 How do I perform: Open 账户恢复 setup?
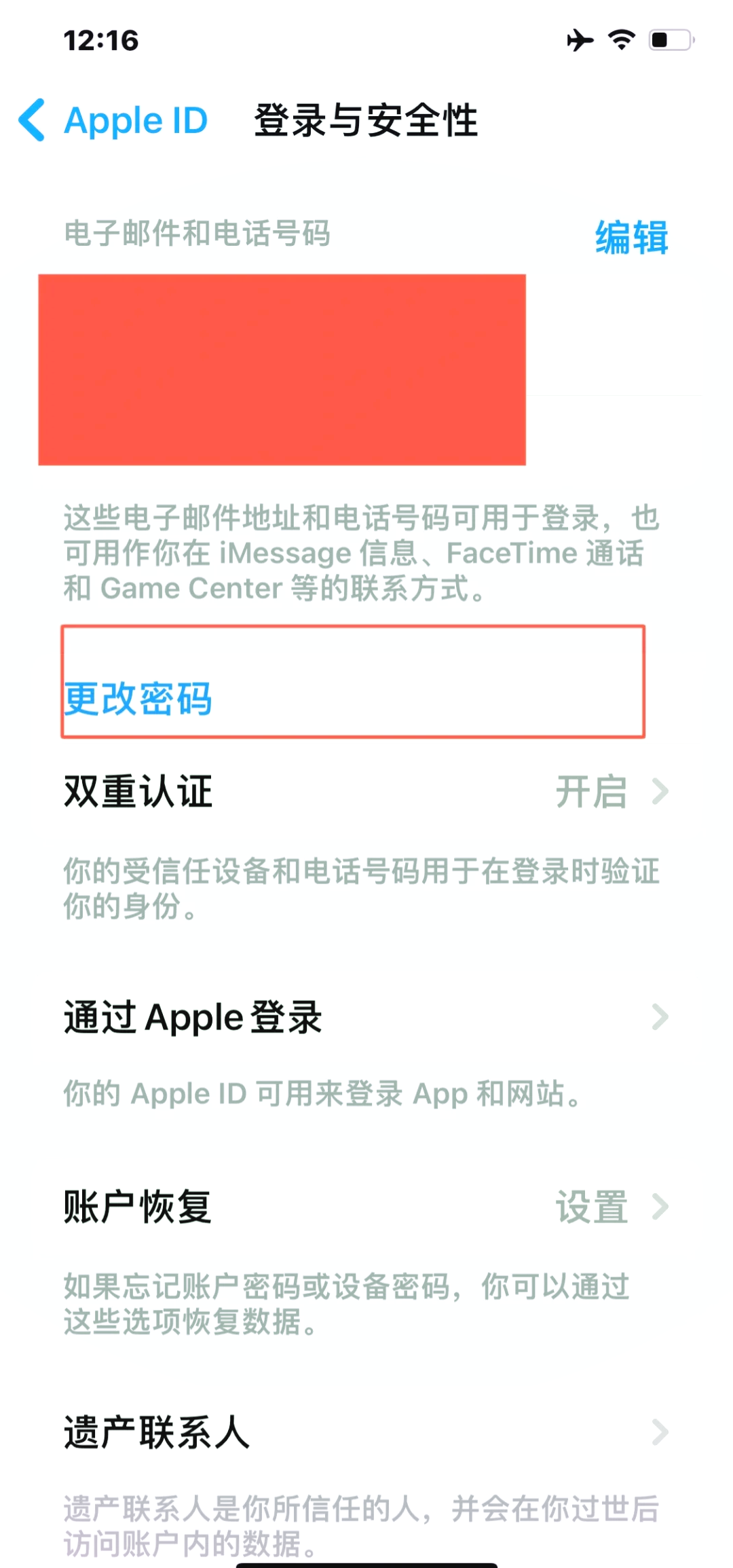point(366,1207)
